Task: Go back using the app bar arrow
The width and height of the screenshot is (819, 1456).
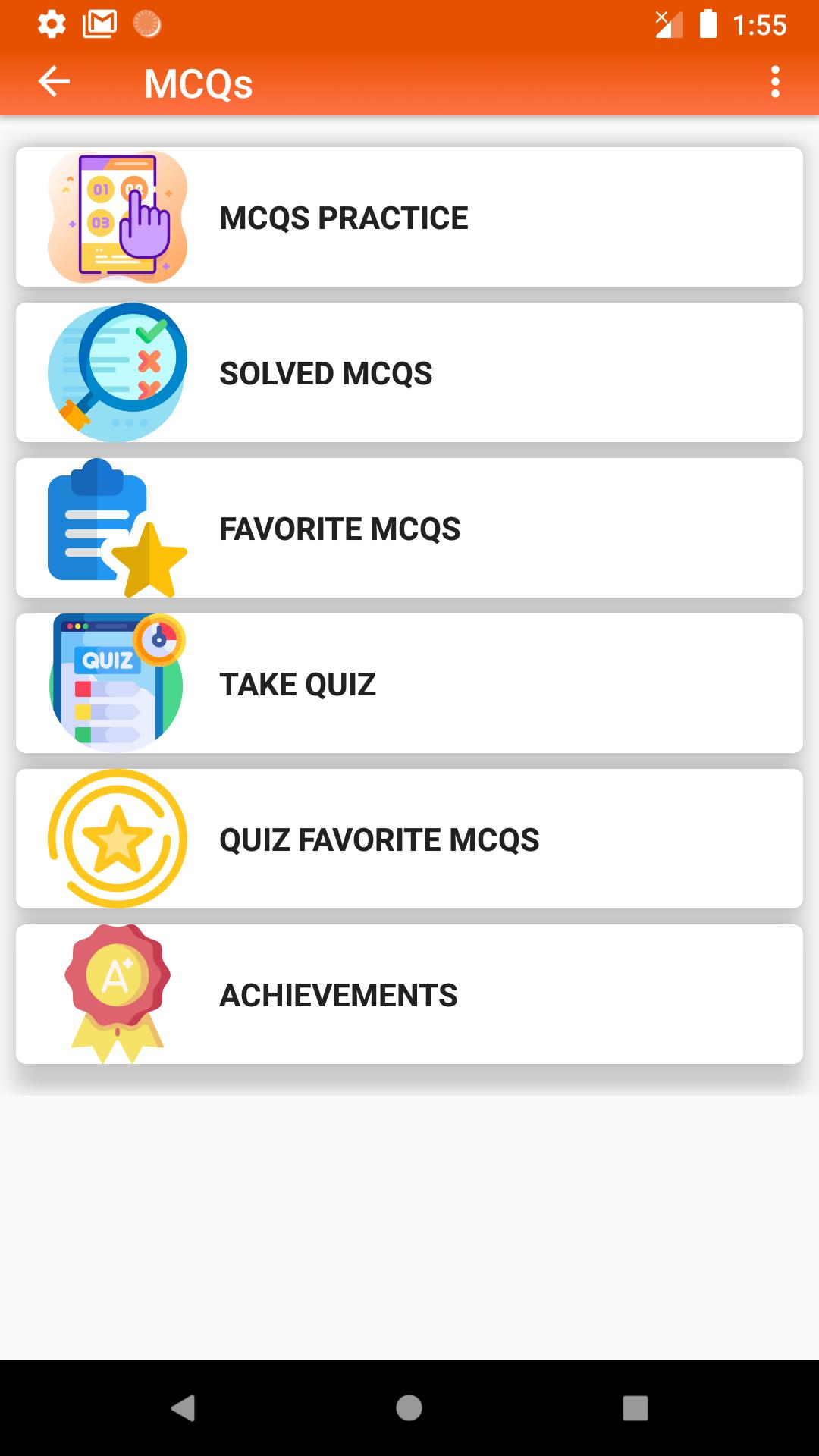Action: pos(55,82)
